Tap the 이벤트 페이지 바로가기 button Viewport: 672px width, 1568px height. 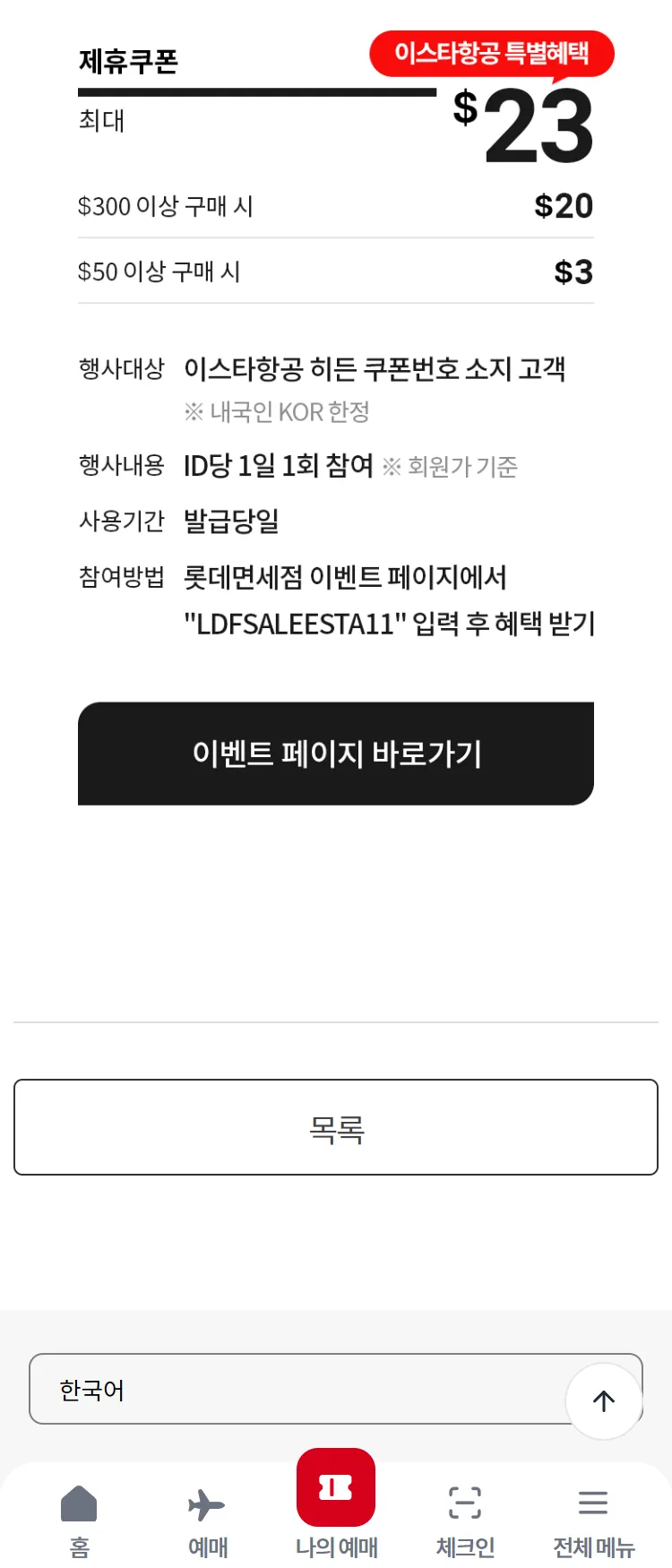[336, 754]
